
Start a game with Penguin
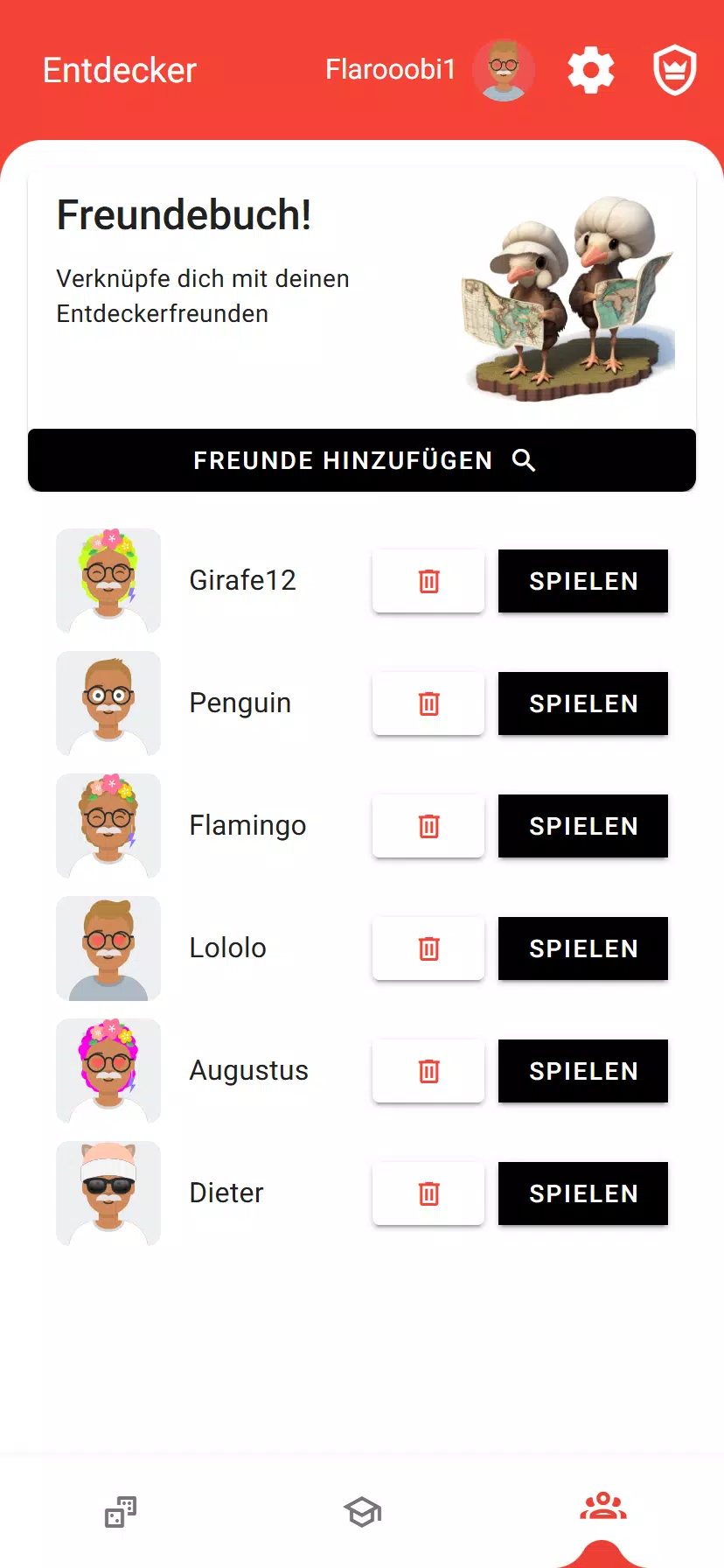pos(583,703)
